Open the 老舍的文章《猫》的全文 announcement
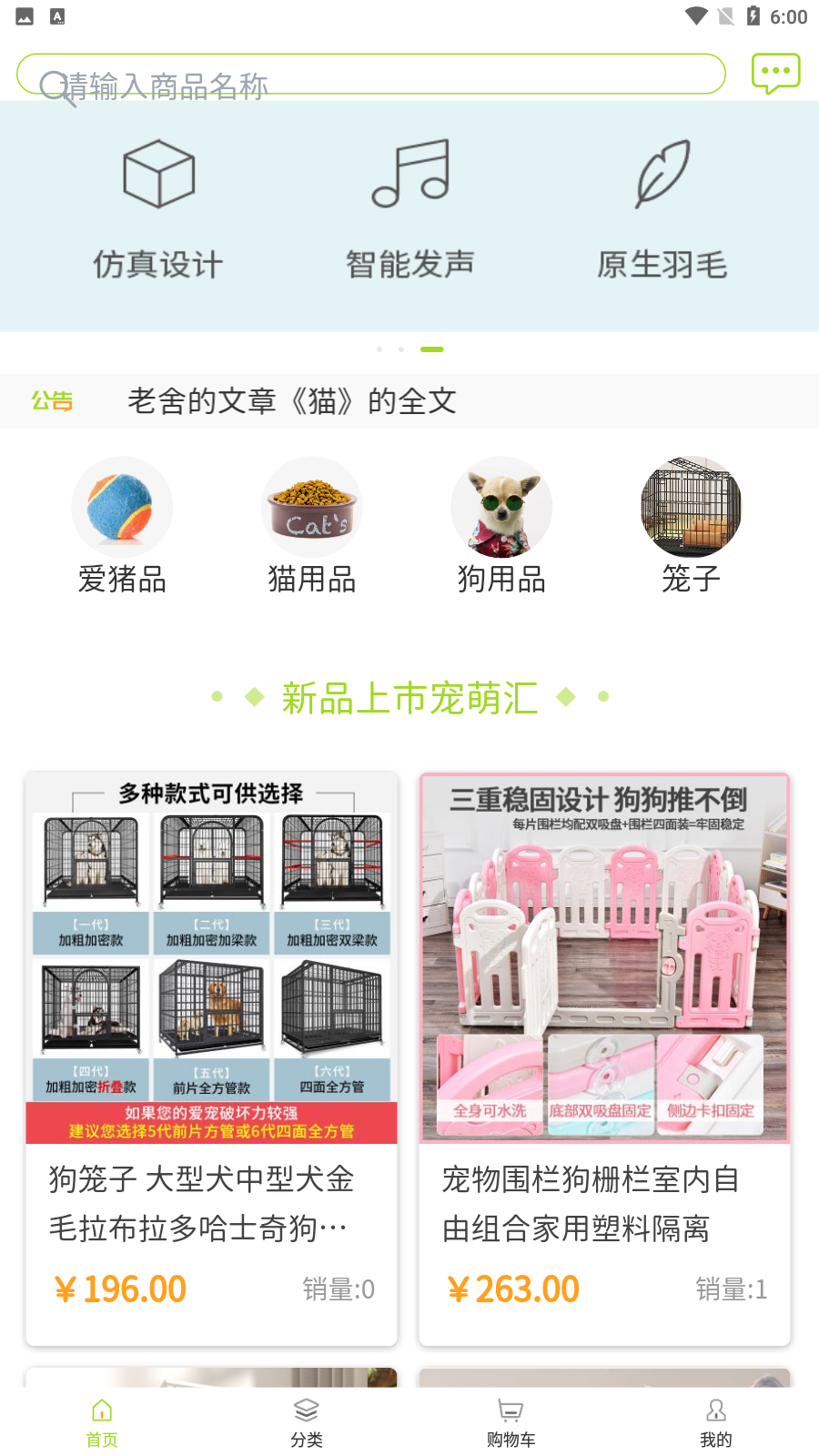The width and height of the screenshot is (819, 1456). (x=291, y=401)
